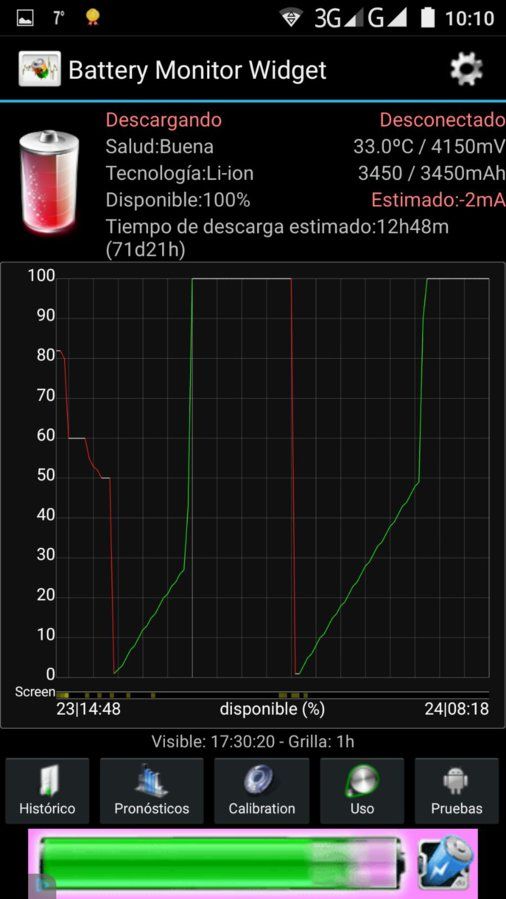Viewport: 506px width, 899px height.
Task: Open the Calibration tool
Action: tap(262, 791)
